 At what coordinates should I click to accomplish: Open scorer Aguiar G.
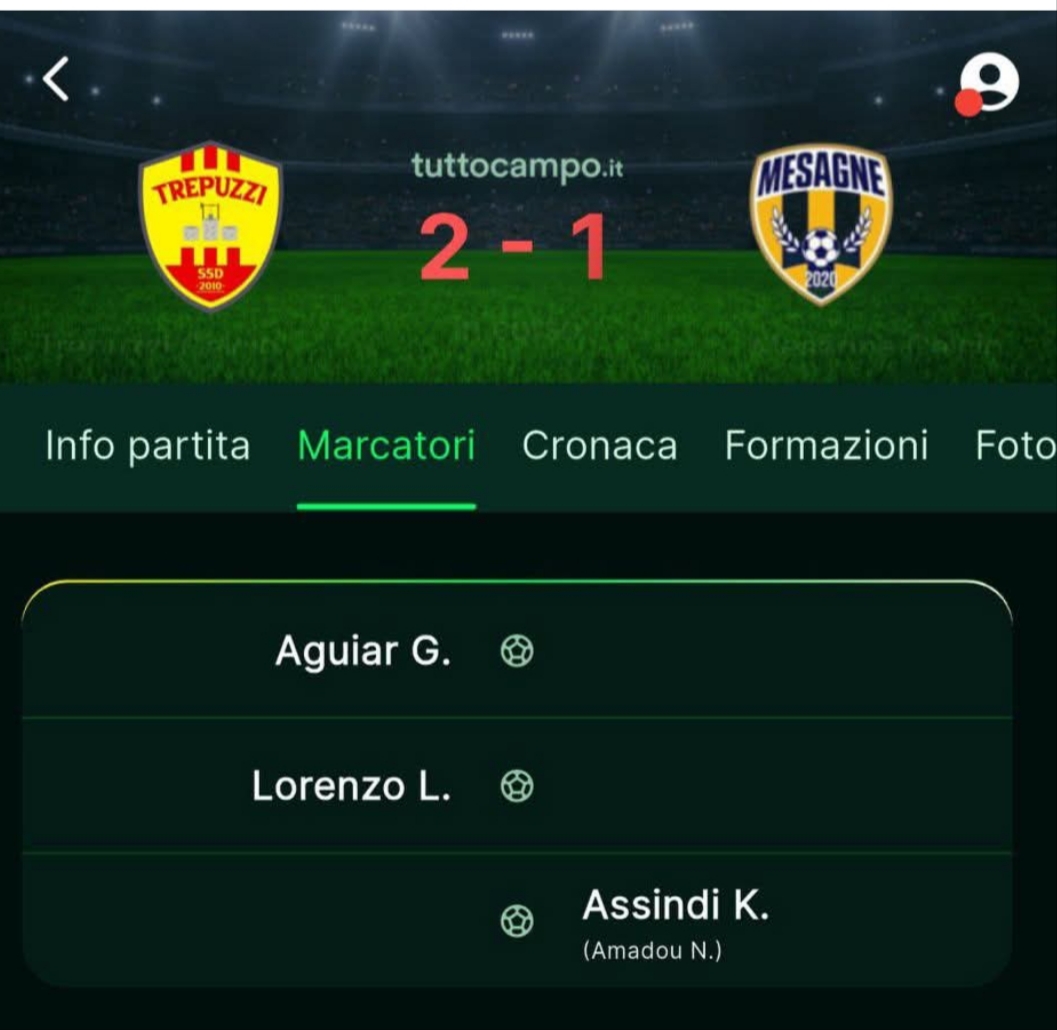[x=363, y=651]
